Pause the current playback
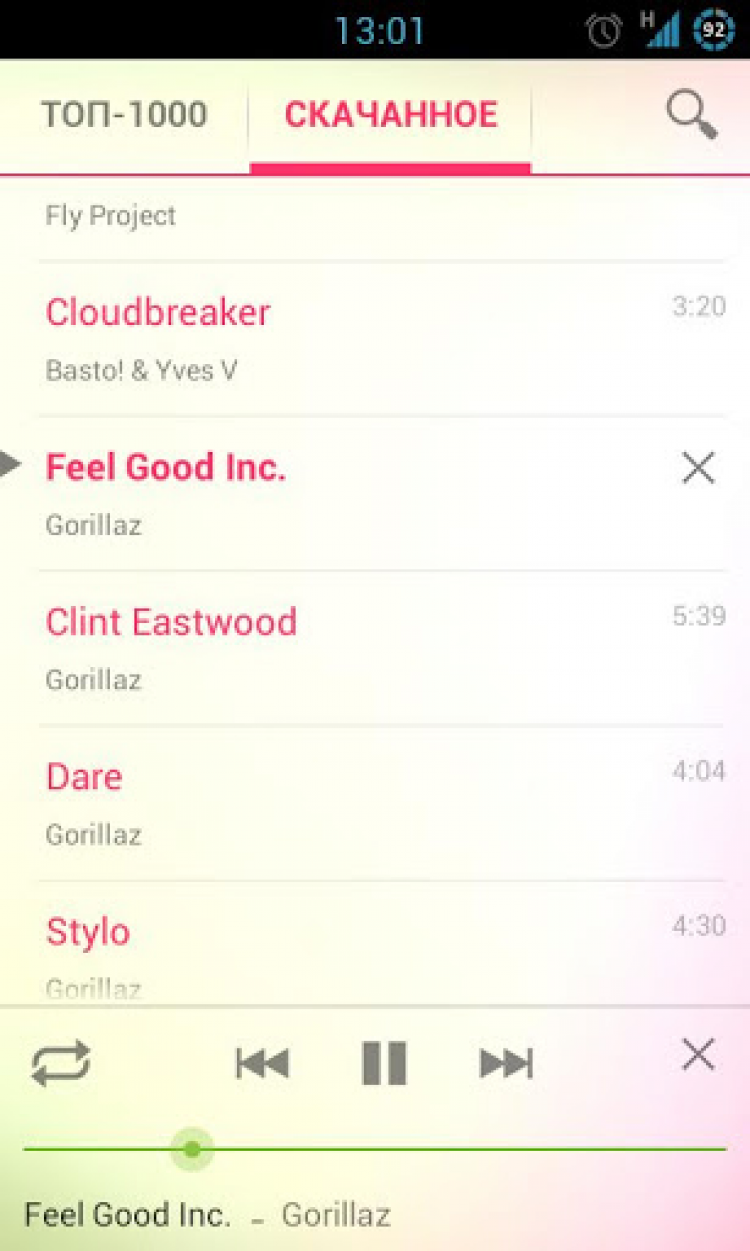 click(x=384, y=1063)
